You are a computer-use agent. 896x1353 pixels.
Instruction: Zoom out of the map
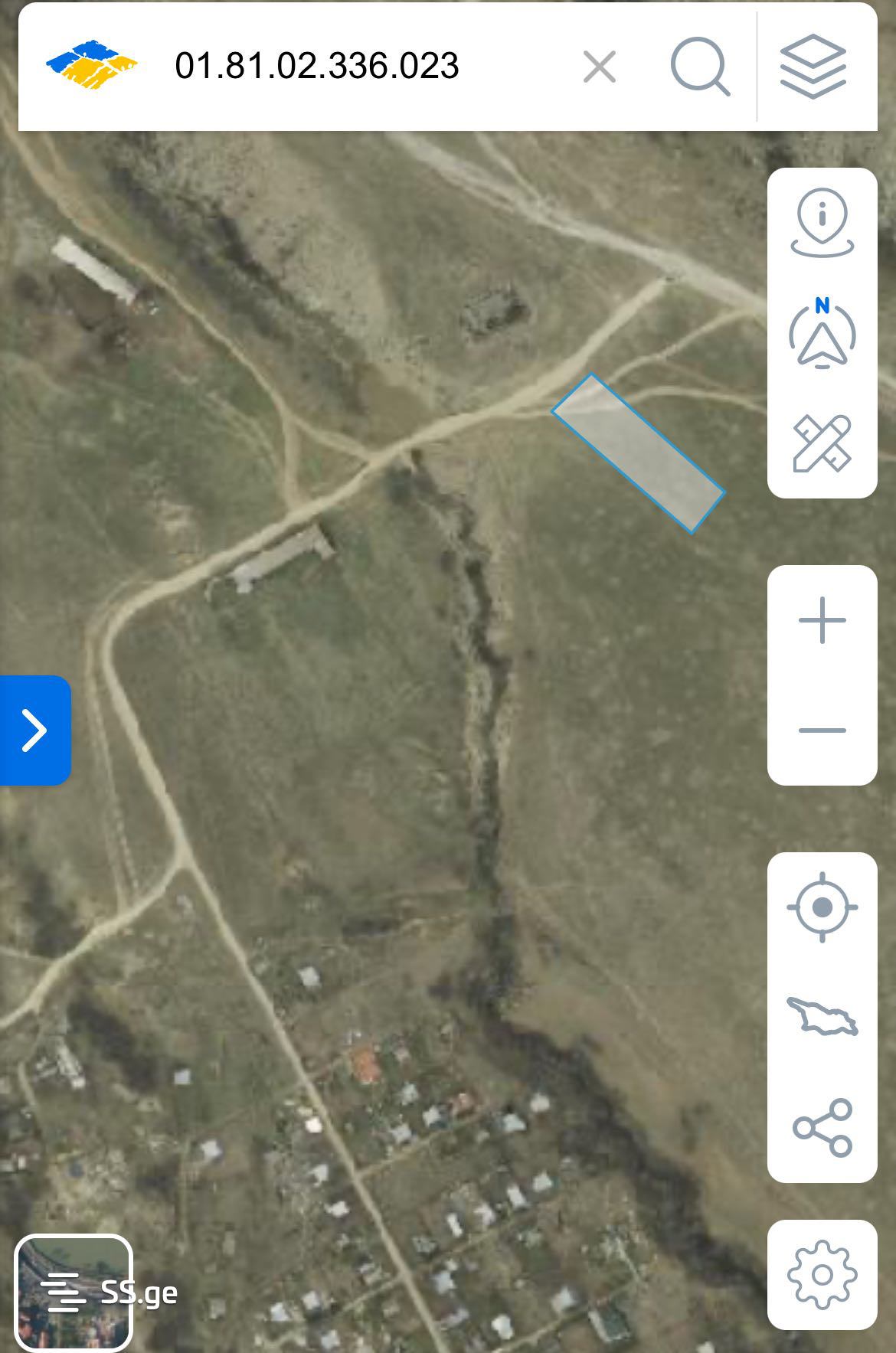coord(822,730)
